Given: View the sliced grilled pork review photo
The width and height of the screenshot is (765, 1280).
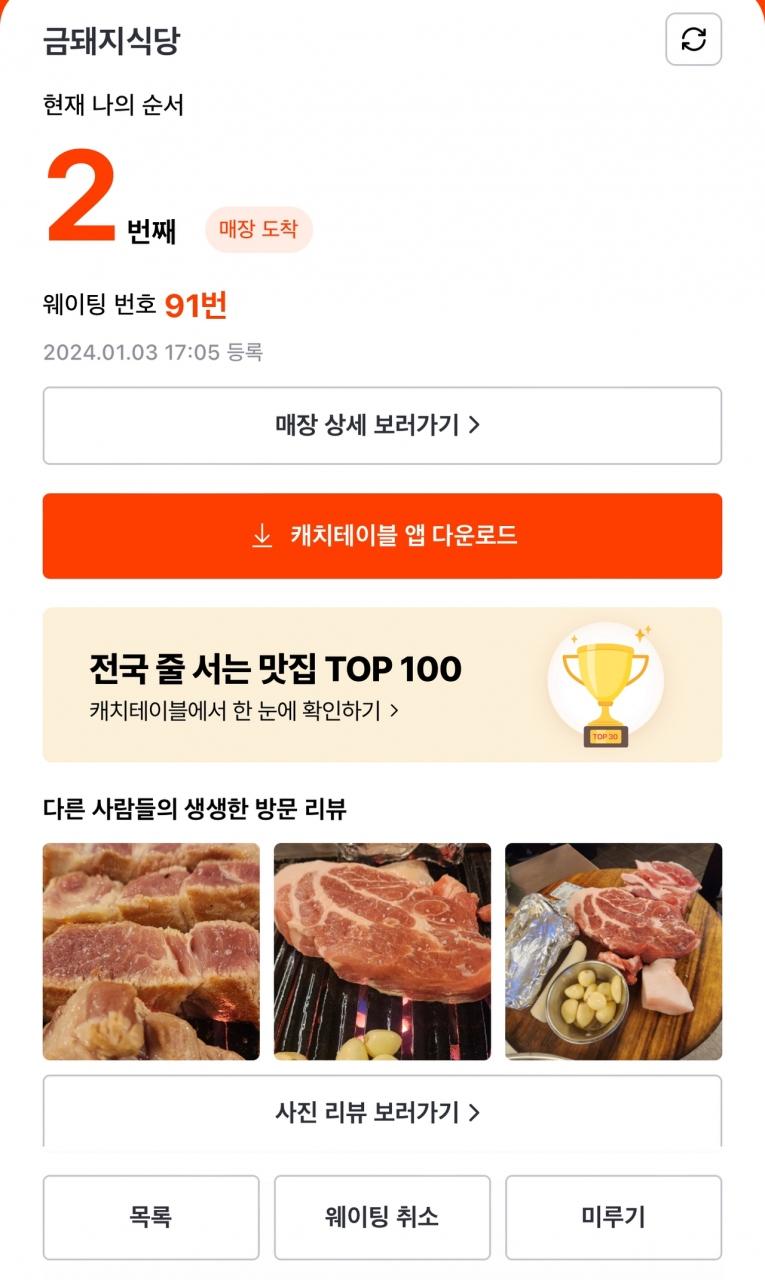Looking at the screenshot, I should 151,951.
